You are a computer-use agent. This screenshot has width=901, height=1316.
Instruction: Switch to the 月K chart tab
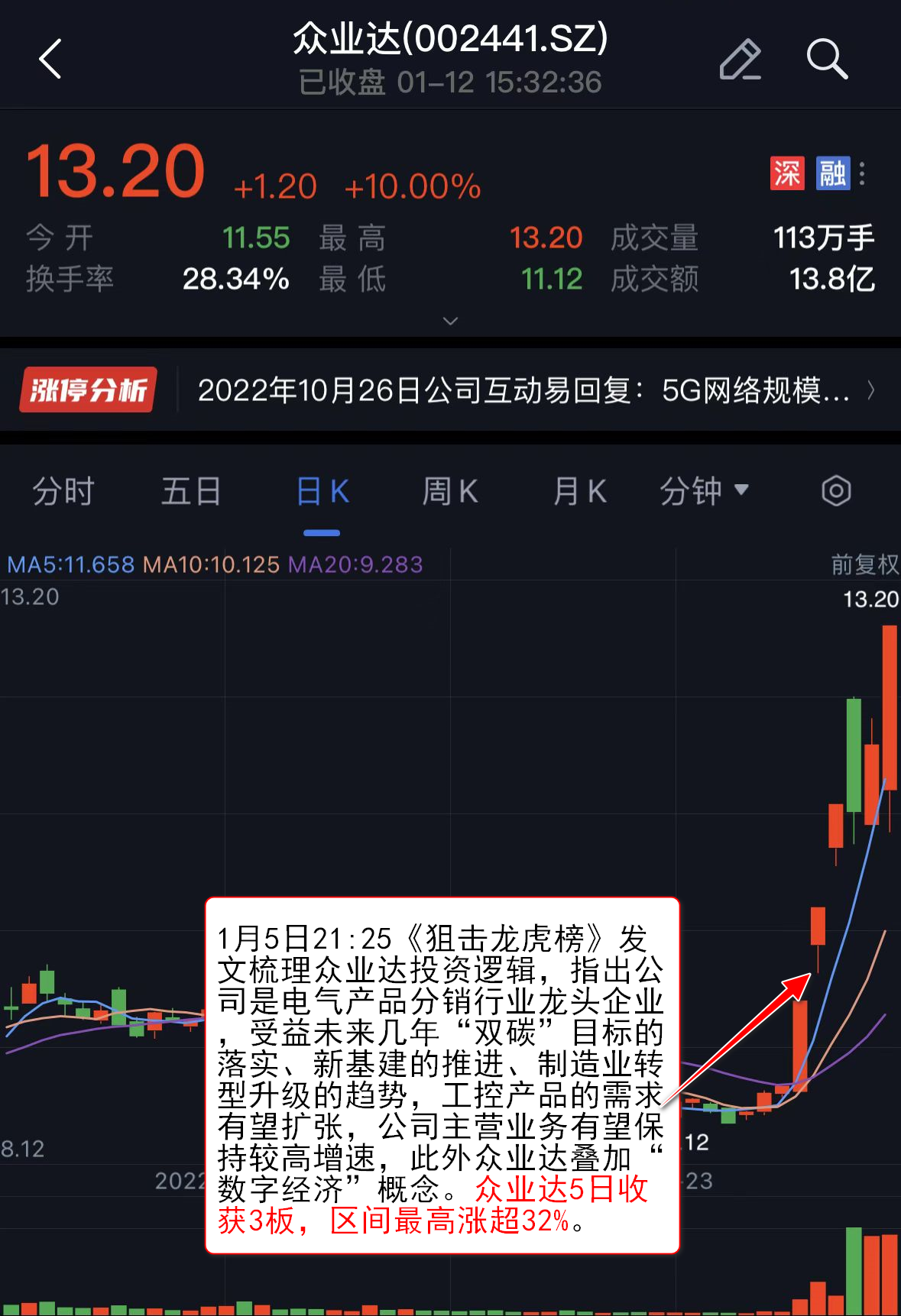pyautogui.click(x=579, y=491)
